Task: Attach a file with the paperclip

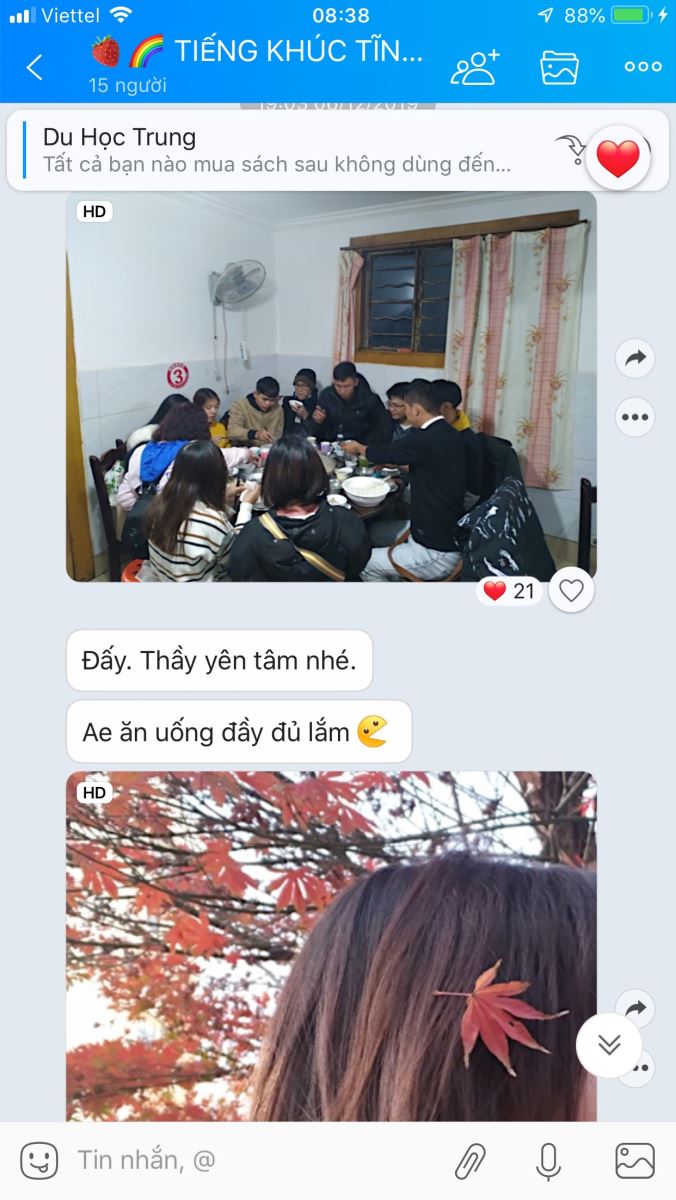Action: (470, 1161)
